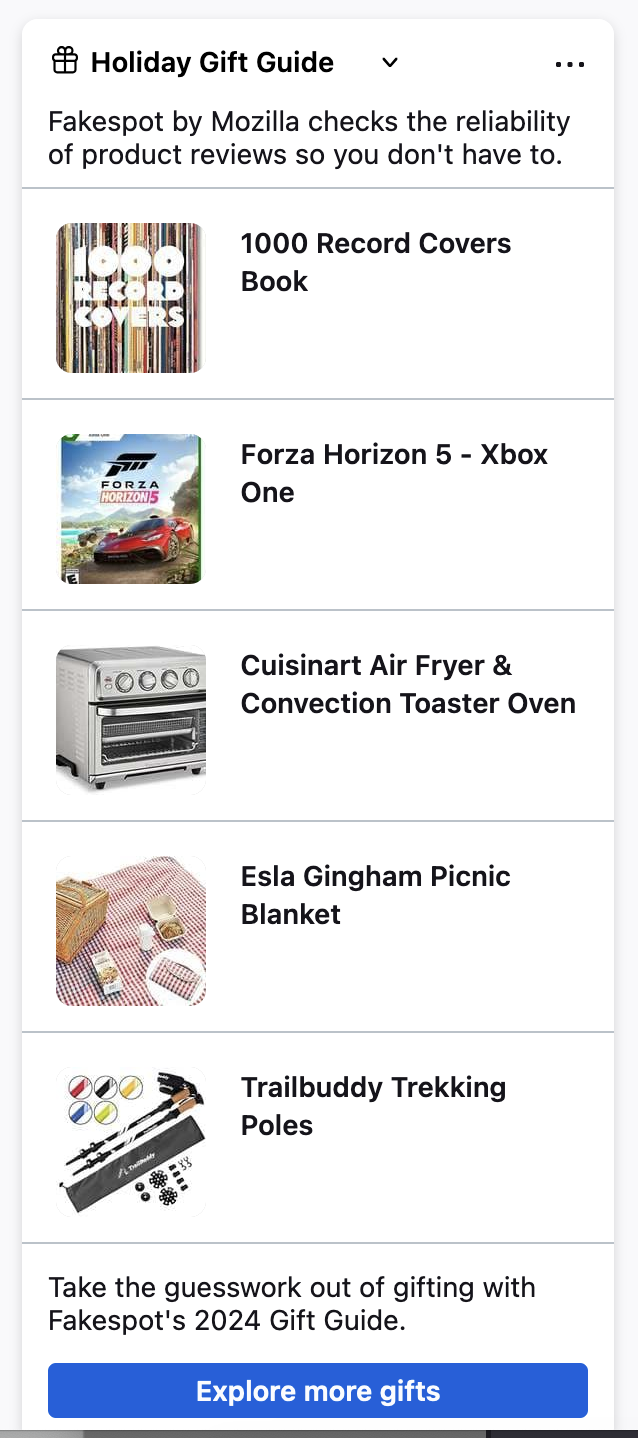Select Cuisinart Air Fryer & Convection Toaster Oven

pos(407,684)
